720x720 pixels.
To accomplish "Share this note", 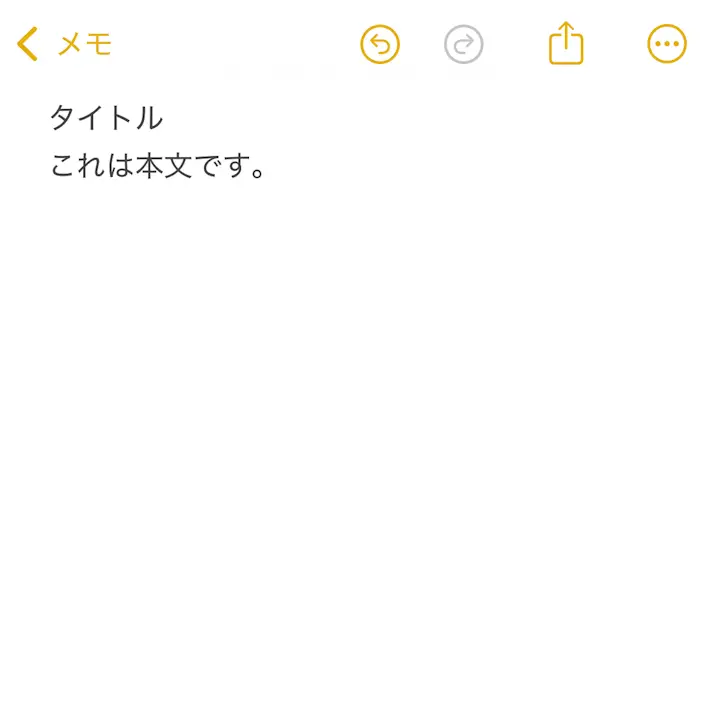I will pyautogui.click(x=566, y=44).
